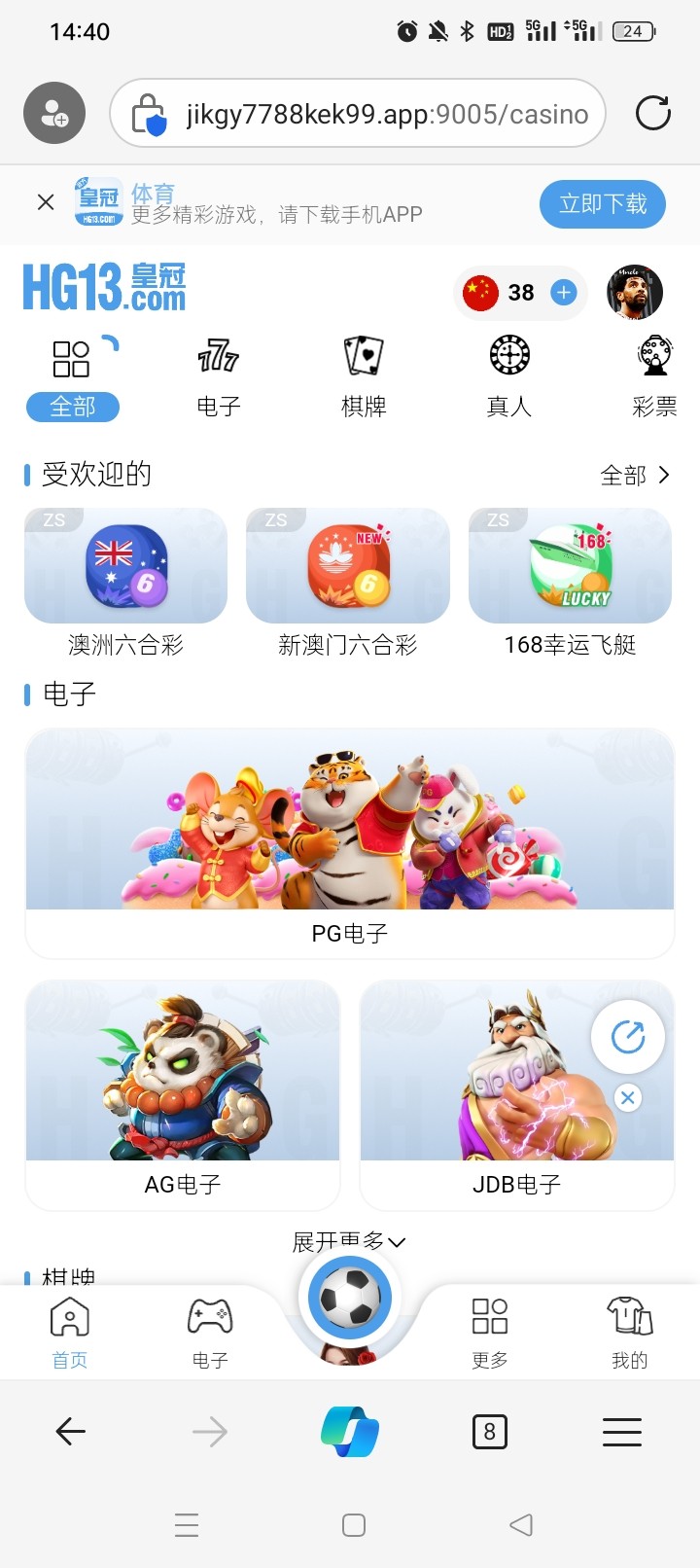This screenshot has width=700, height=1568.
Task: Reload the page in the browser
Action: click(652, 113)
